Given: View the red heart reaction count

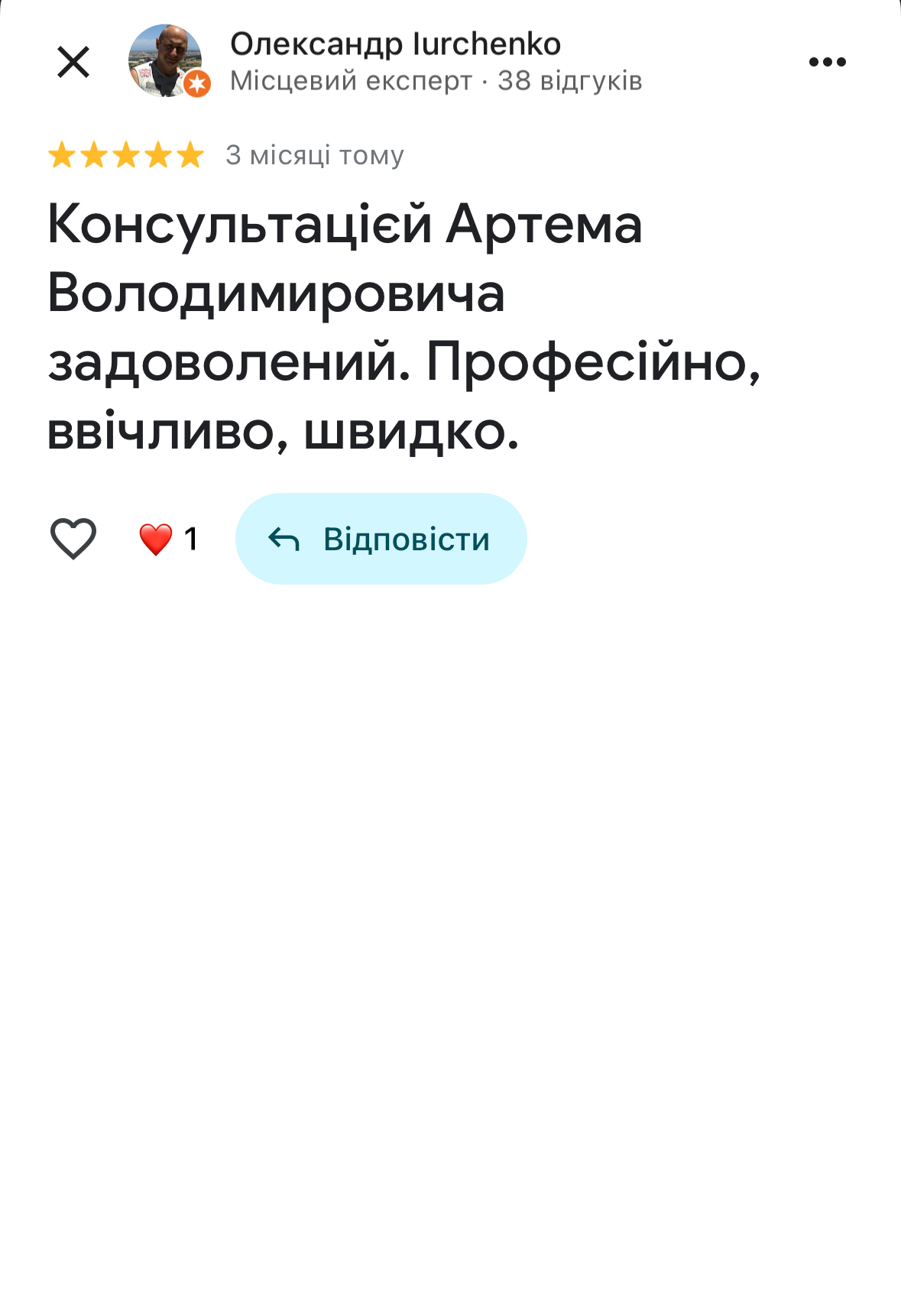Looking at the screenshot, I should point(169,539).
